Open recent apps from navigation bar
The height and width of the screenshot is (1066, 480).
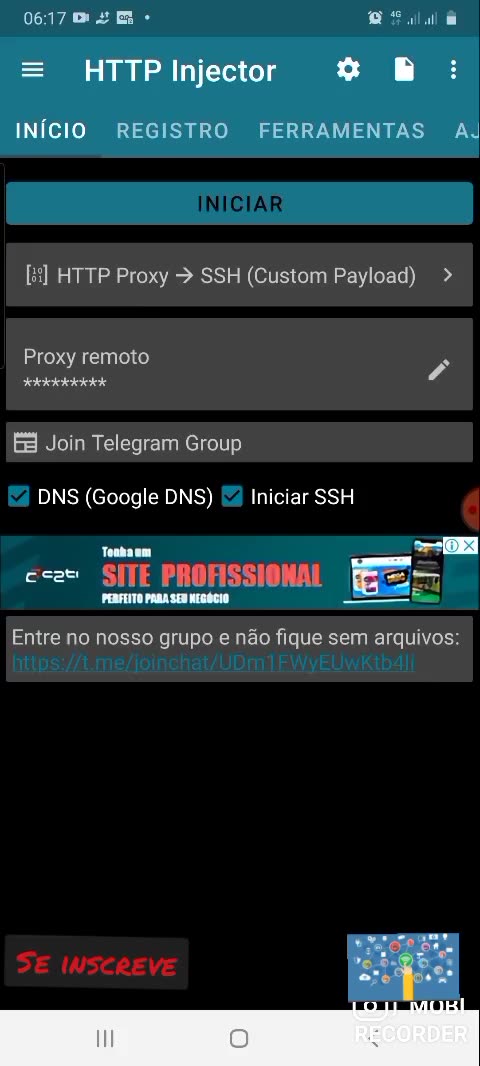105,1038
